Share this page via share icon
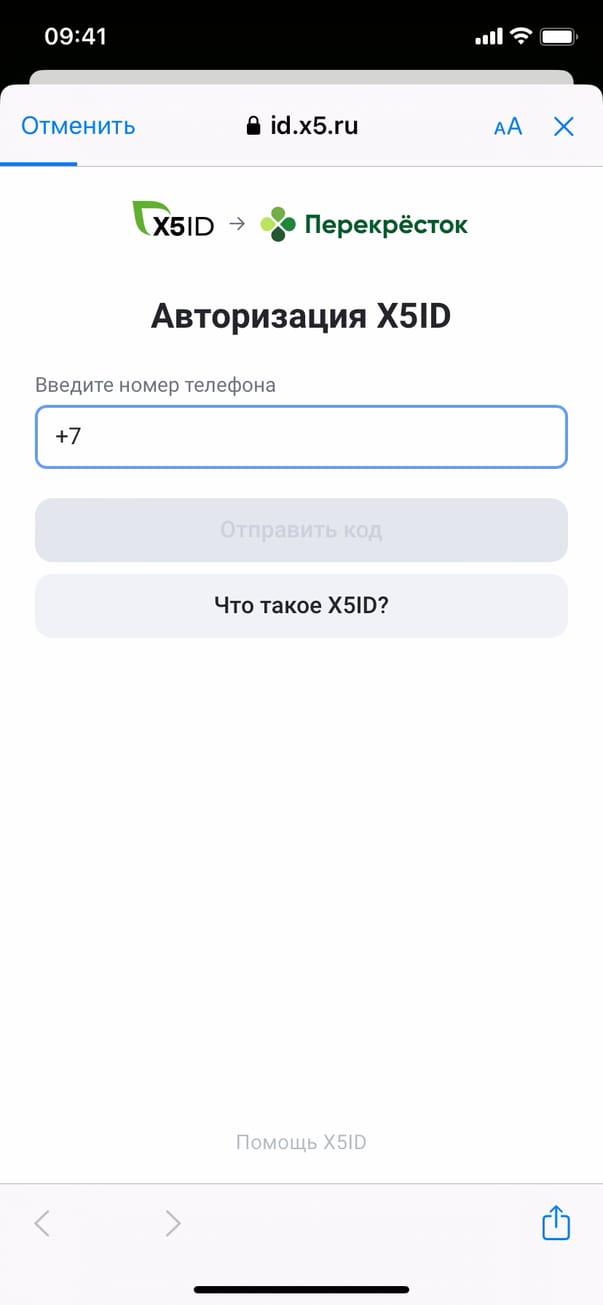 tap(556, 1222)
